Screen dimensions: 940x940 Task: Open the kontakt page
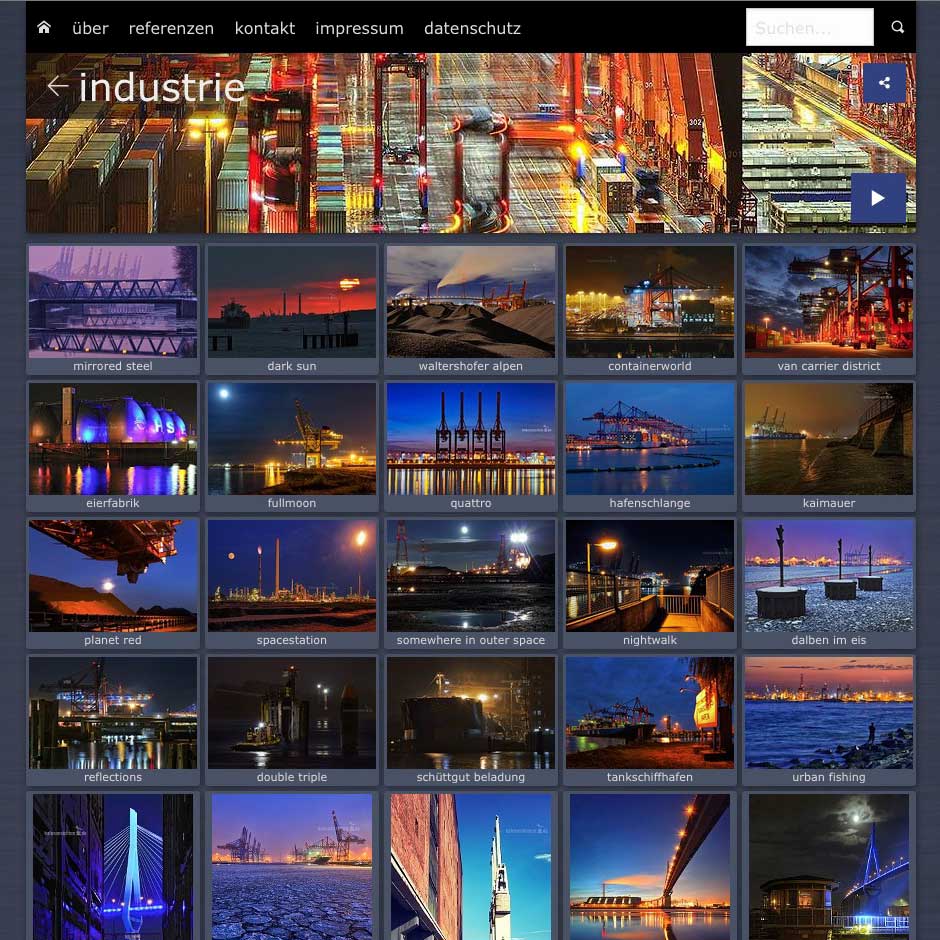click(x=265, y=28)
